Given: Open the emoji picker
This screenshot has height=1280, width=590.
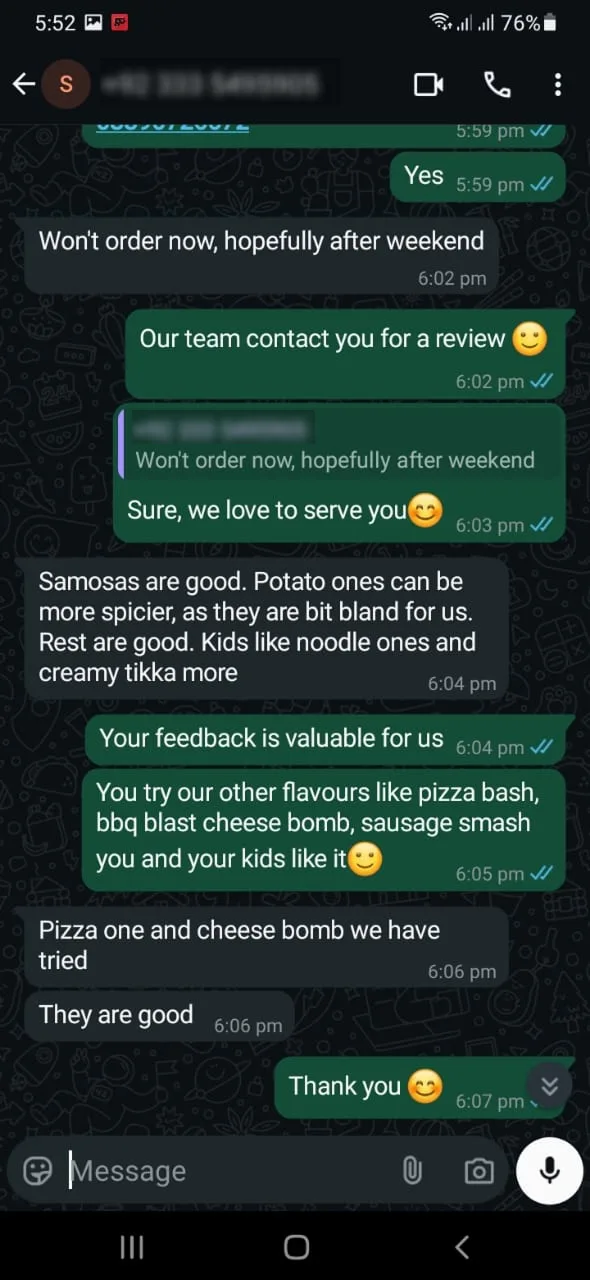Looking at the screenshot, I should (x=38, y=1171).
